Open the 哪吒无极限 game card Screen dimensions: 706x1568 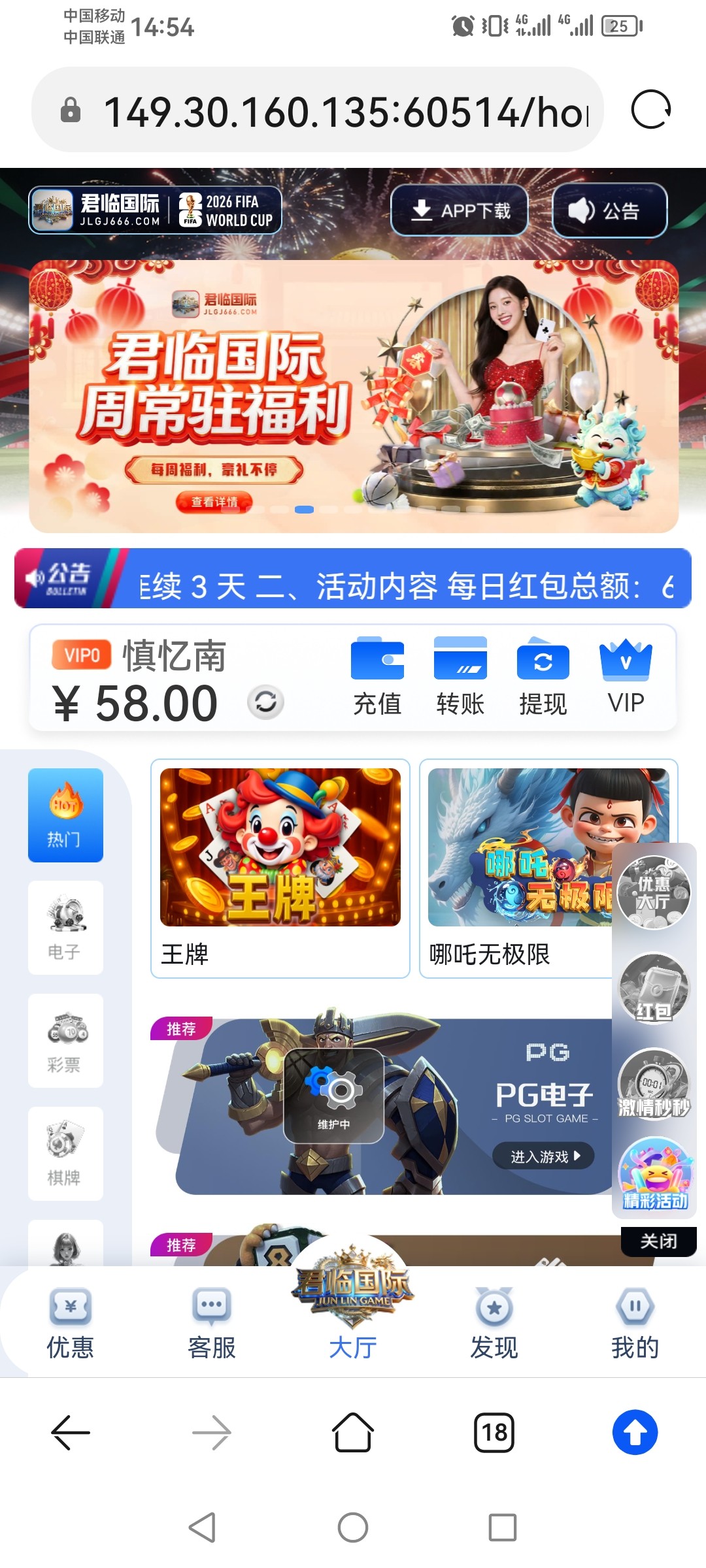pos(516,868)
